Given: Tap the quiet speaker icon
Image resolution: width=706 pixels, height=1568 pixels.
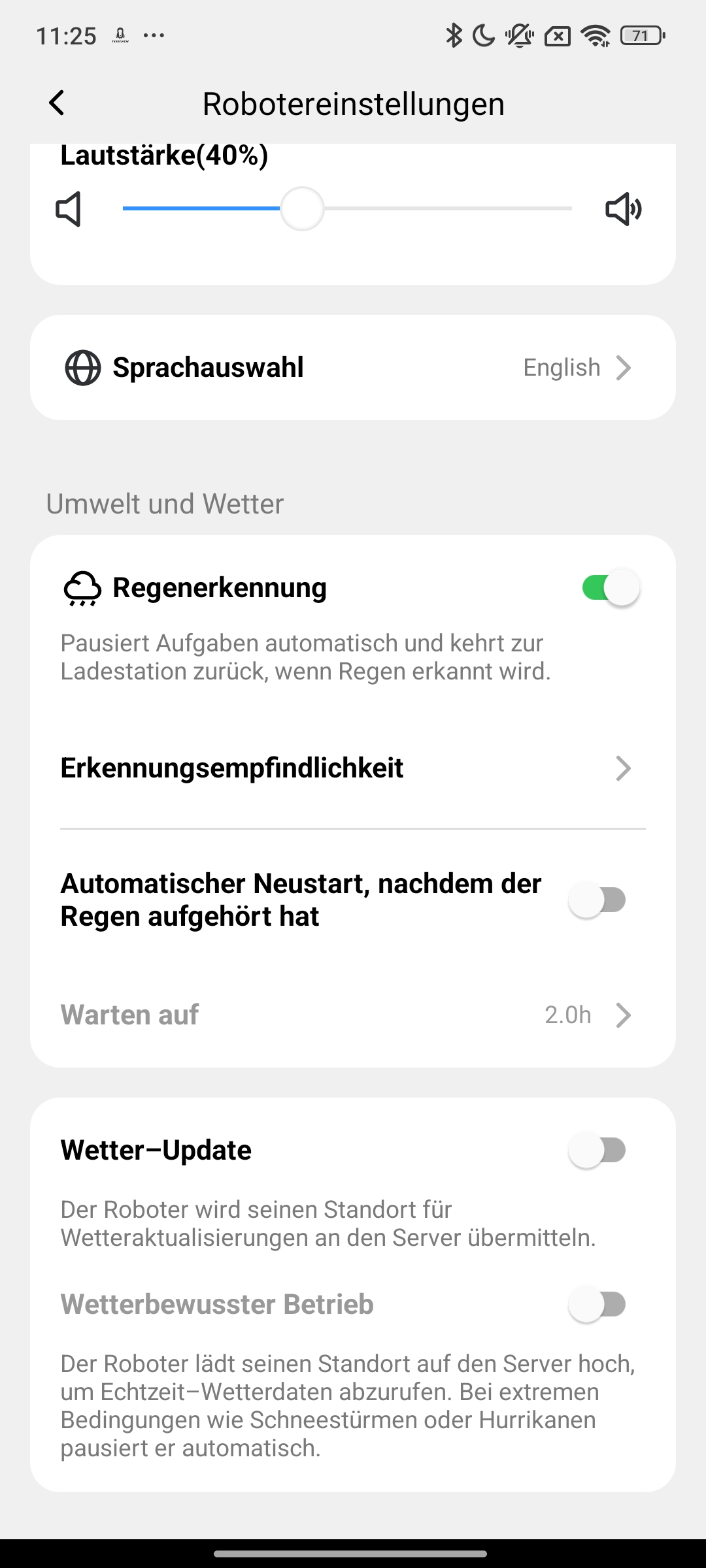Looking at the screenshot, I should [69, 209].
